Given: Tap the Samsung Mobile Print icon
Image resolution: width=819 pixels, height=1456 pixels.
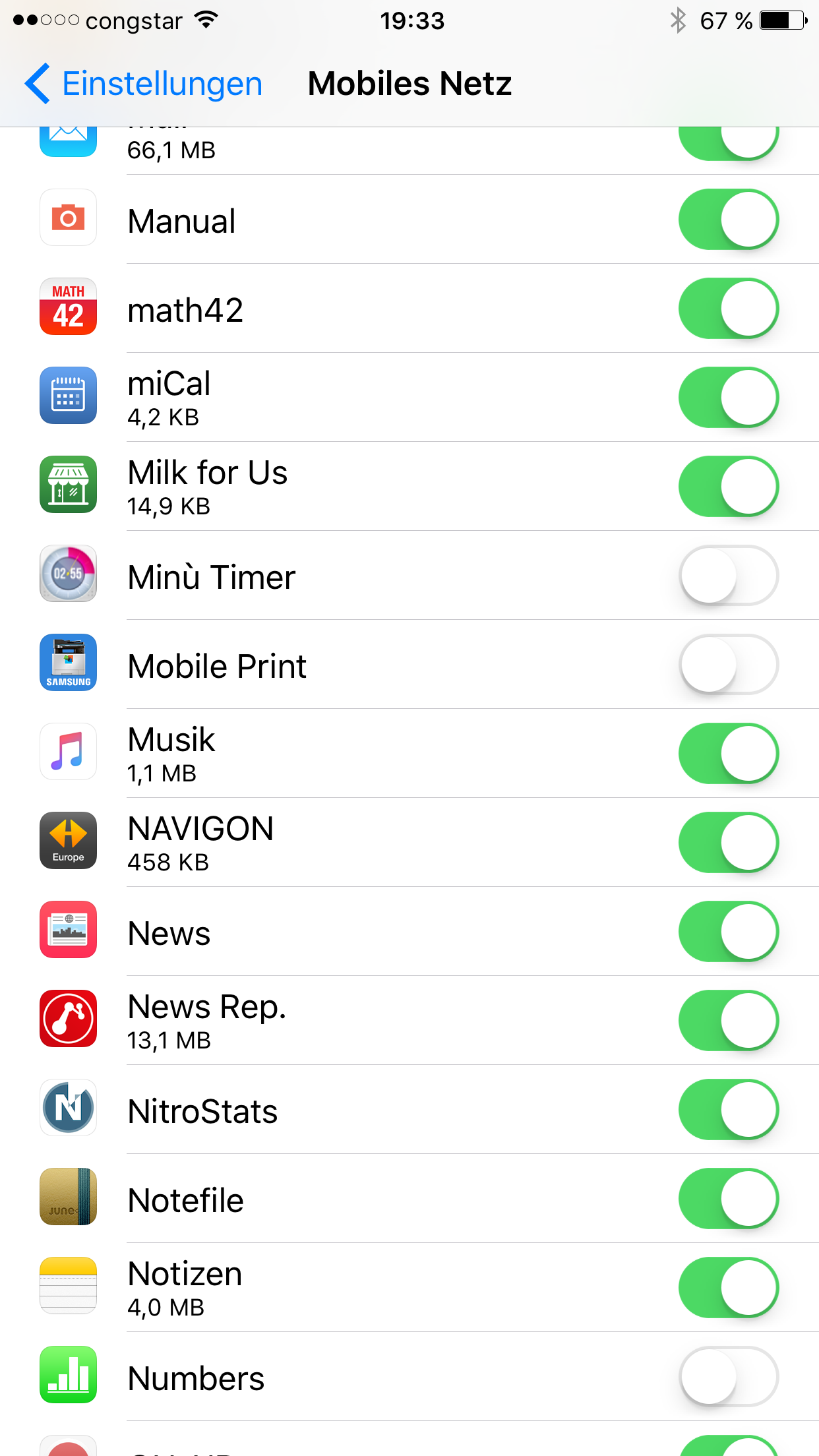Looking at the screenshot, I should 68,663.
